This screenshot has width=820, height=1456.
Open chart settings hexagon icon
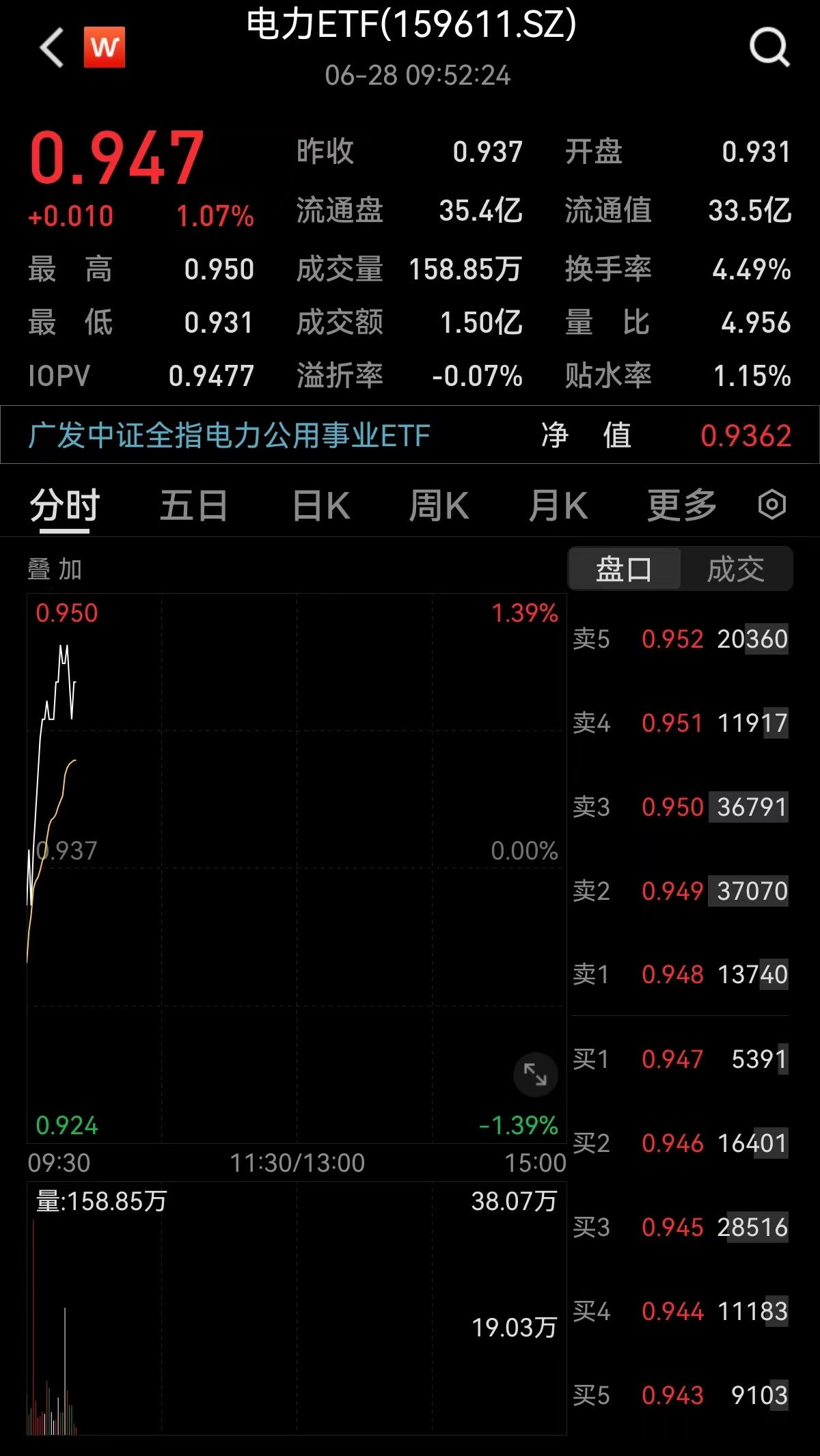(x=772, y=505)
